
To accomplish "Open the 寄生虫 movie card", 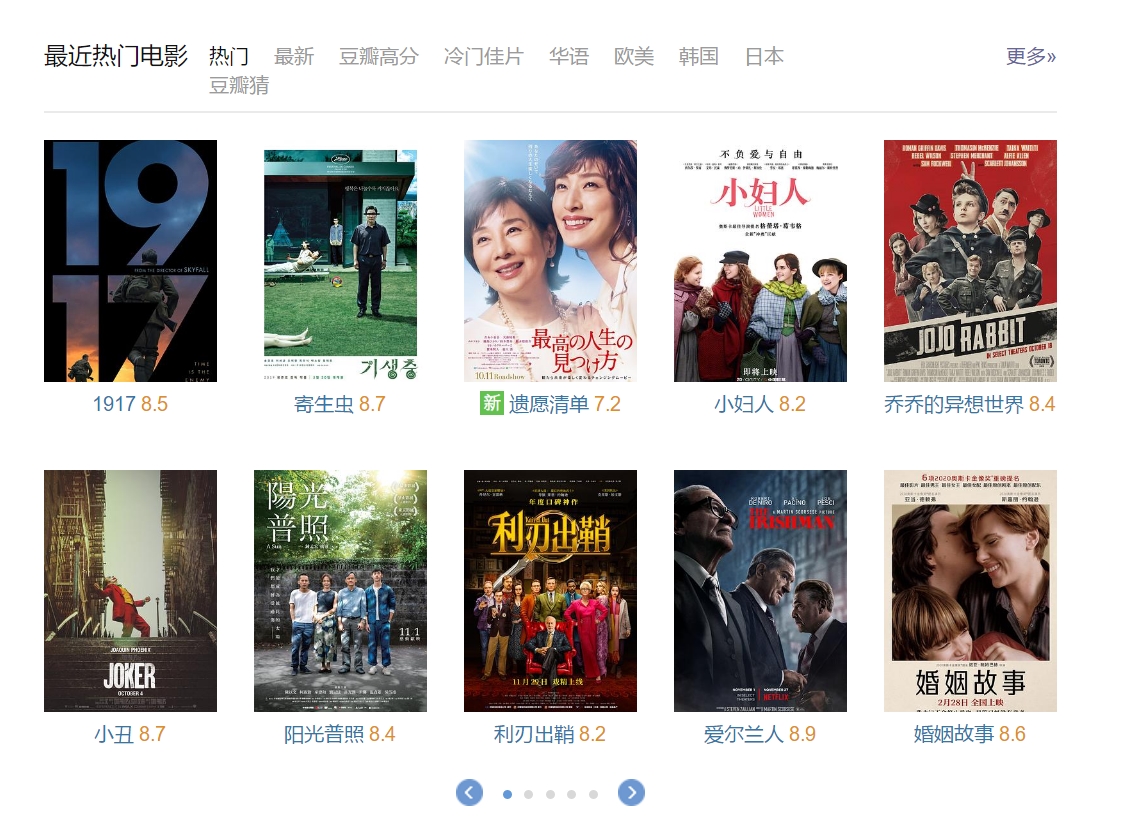I will (340, 261).
